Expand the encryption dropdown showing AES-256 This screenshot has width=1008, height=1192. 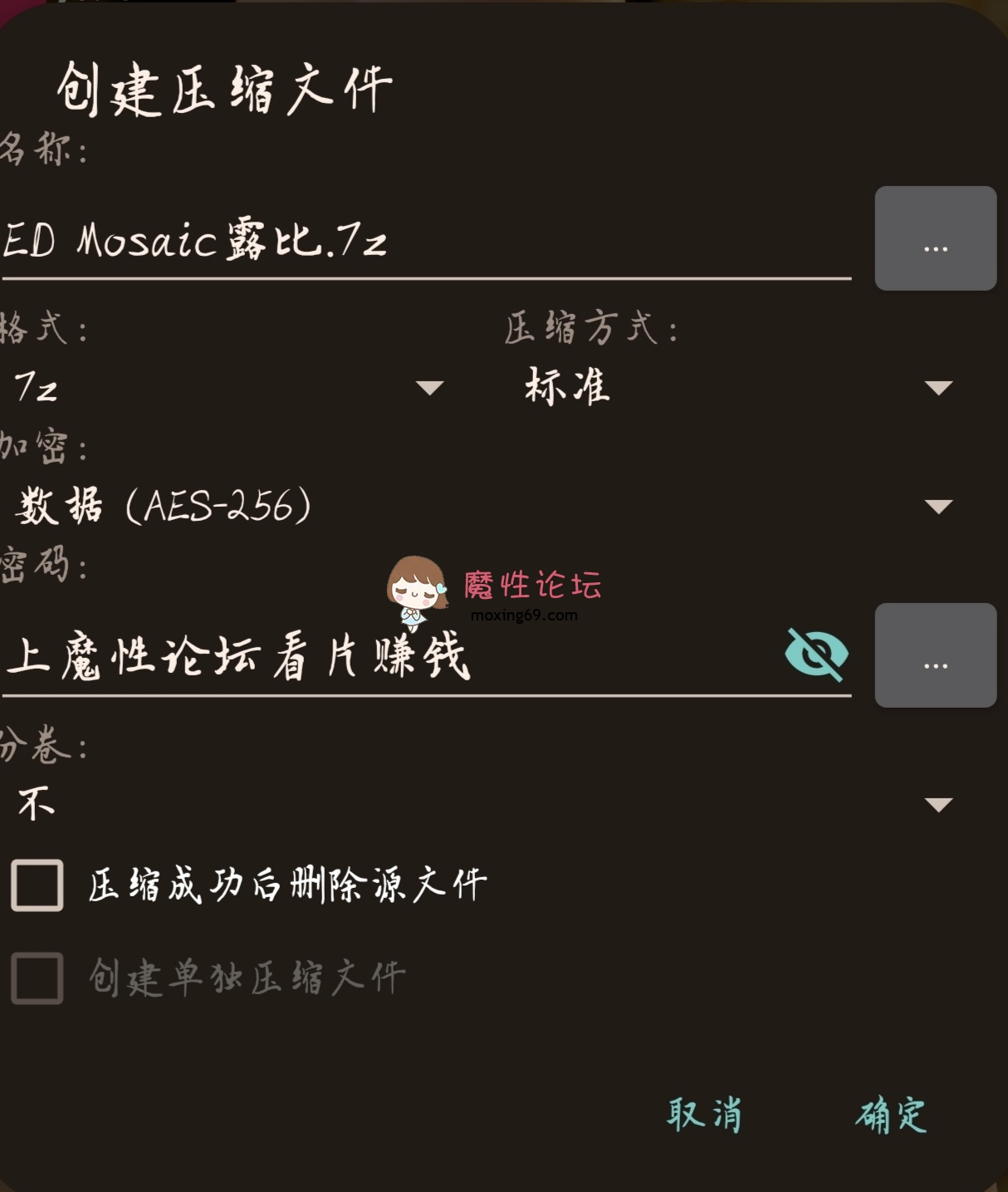click(482, 506)
